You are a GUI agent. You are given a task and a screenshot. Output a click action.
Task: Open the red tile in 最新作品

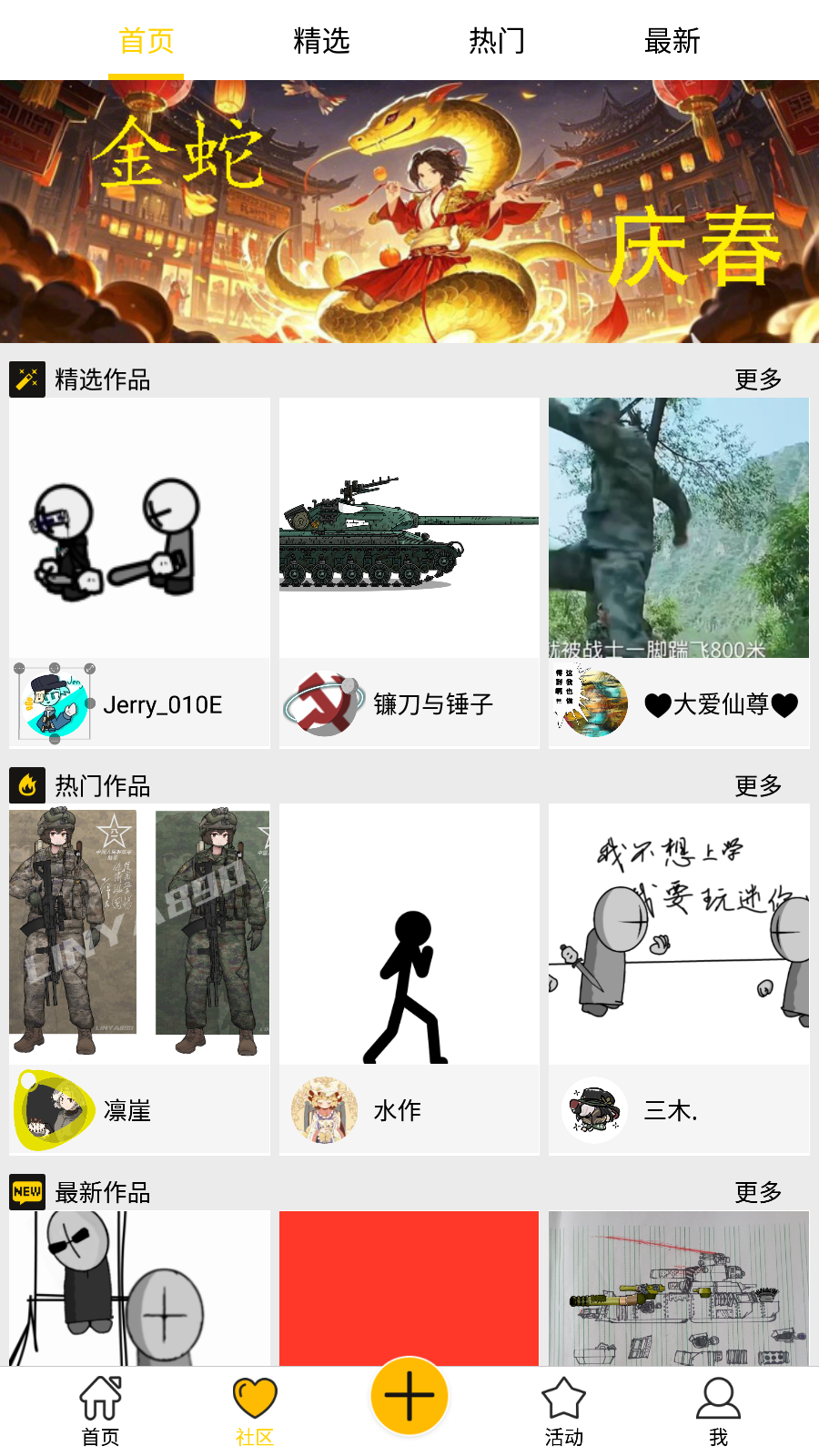point(409,1283)
